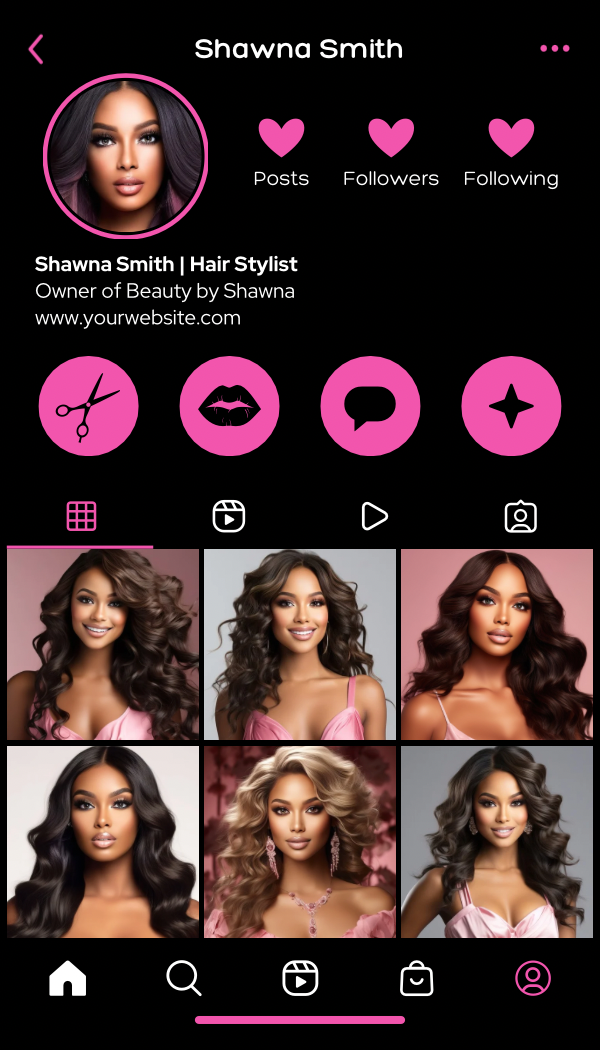
Task: Open the three-dot overflow menu
Action: point(554,49)
